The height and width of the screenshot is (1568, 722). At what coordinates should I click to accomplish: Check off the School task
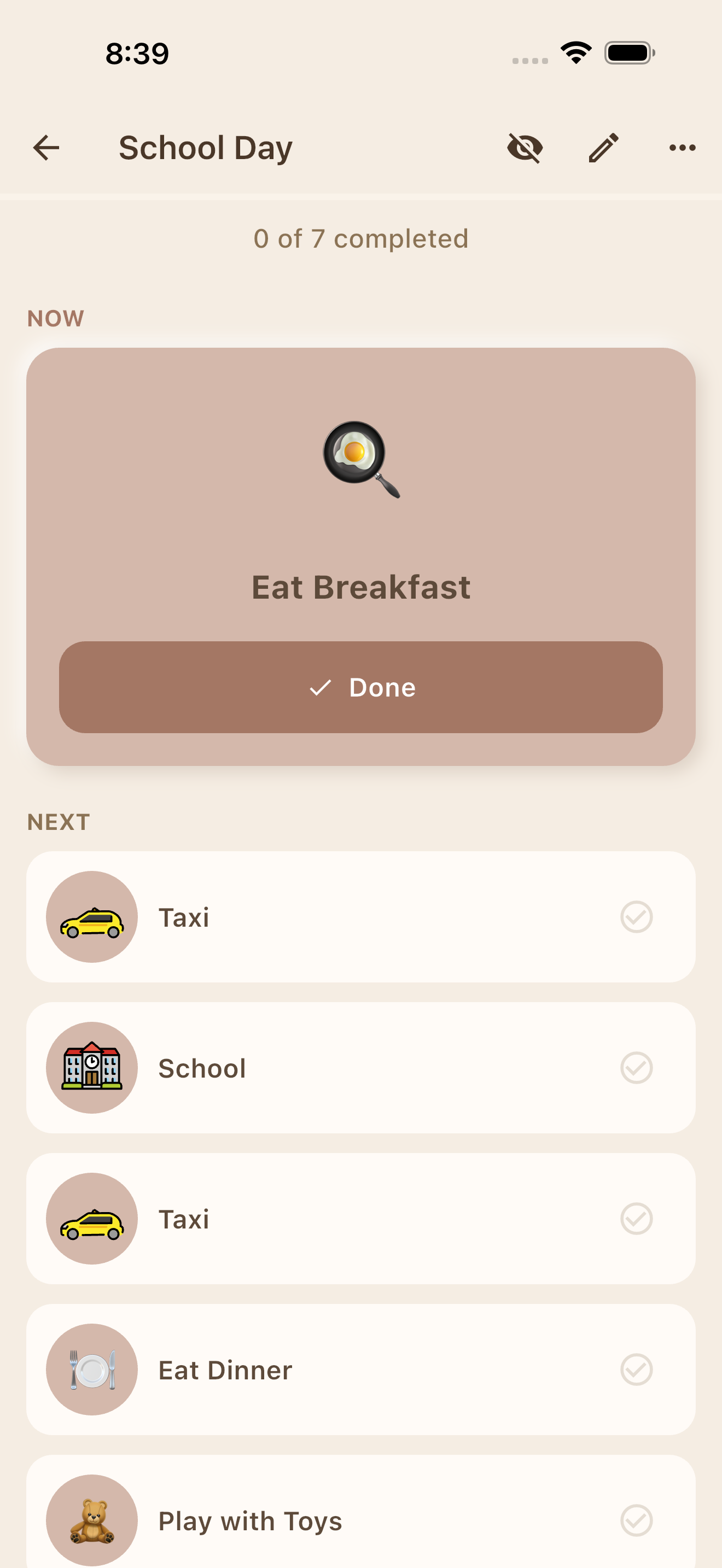pos(636,1068)
